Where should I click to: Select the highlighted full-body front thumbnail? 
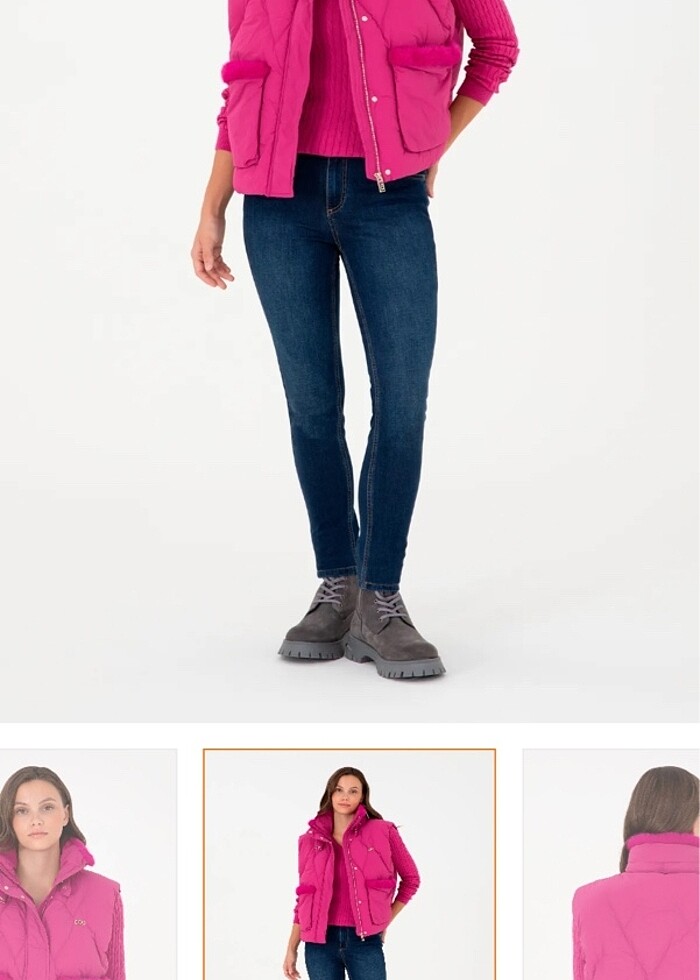pos(349,865)
